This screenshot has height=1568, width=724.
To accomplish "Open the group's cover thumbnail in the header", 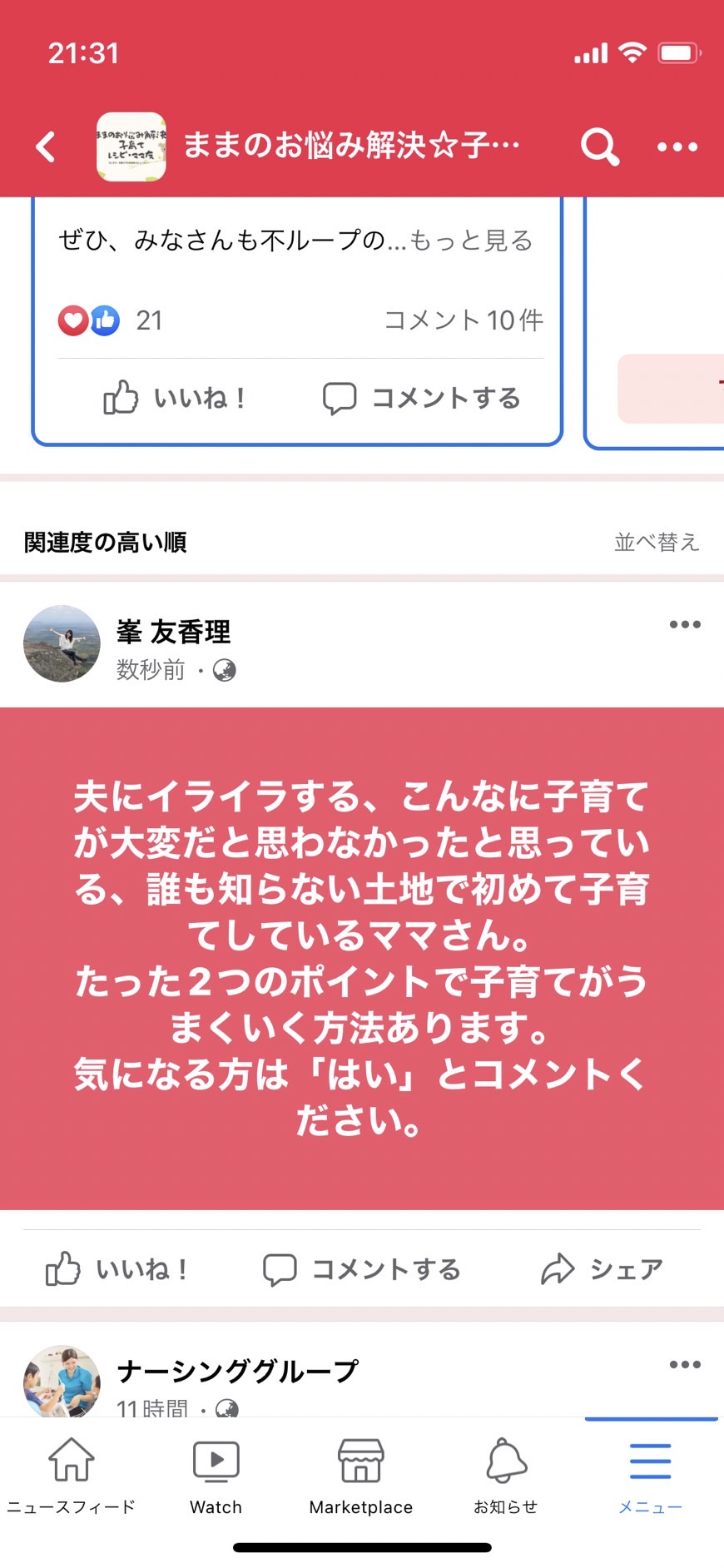I will point(131,147).
